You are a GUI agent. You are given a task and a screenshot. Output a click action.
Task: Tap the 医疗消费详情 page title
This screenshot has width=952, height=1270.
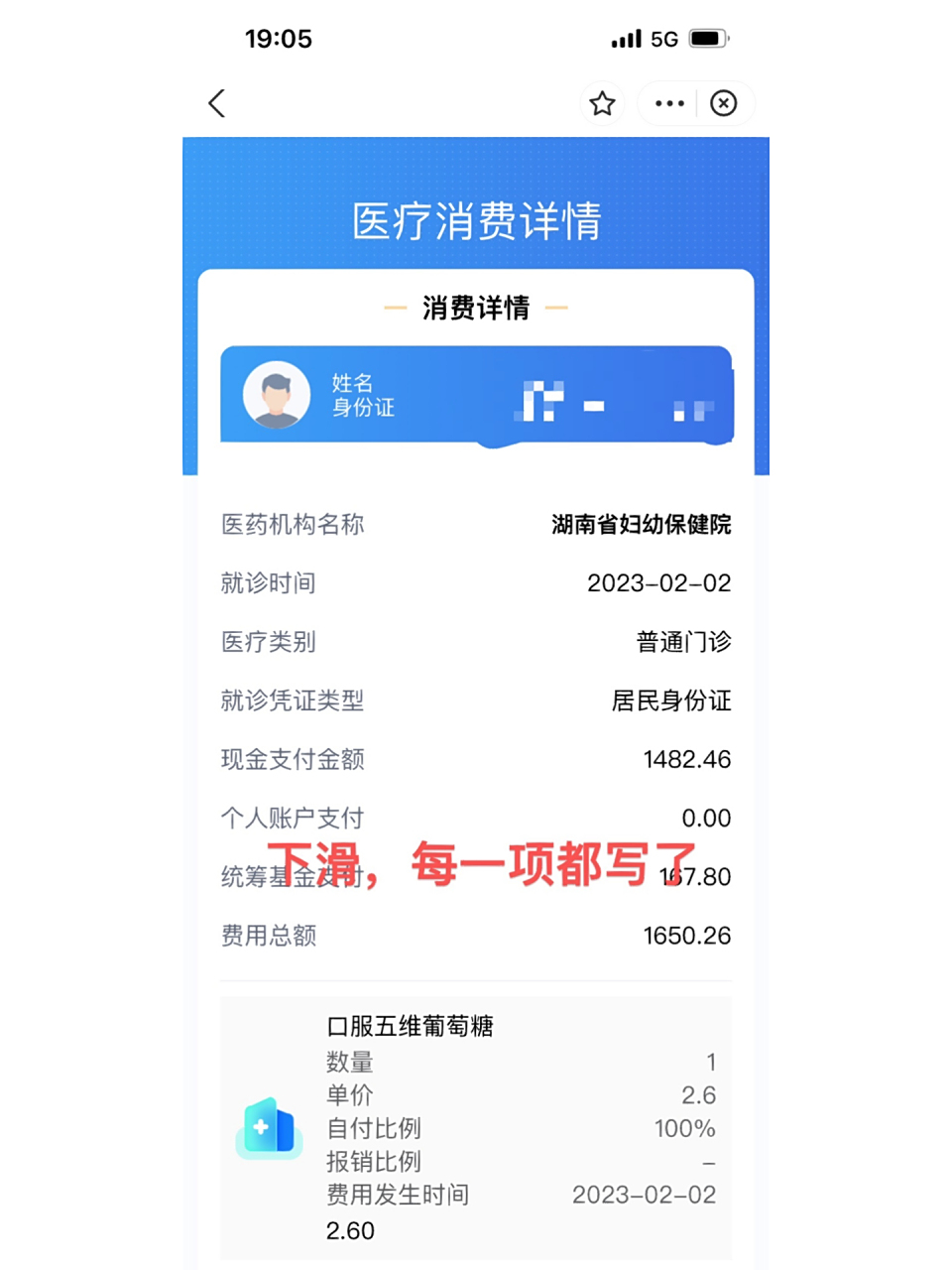click(475, 220)
